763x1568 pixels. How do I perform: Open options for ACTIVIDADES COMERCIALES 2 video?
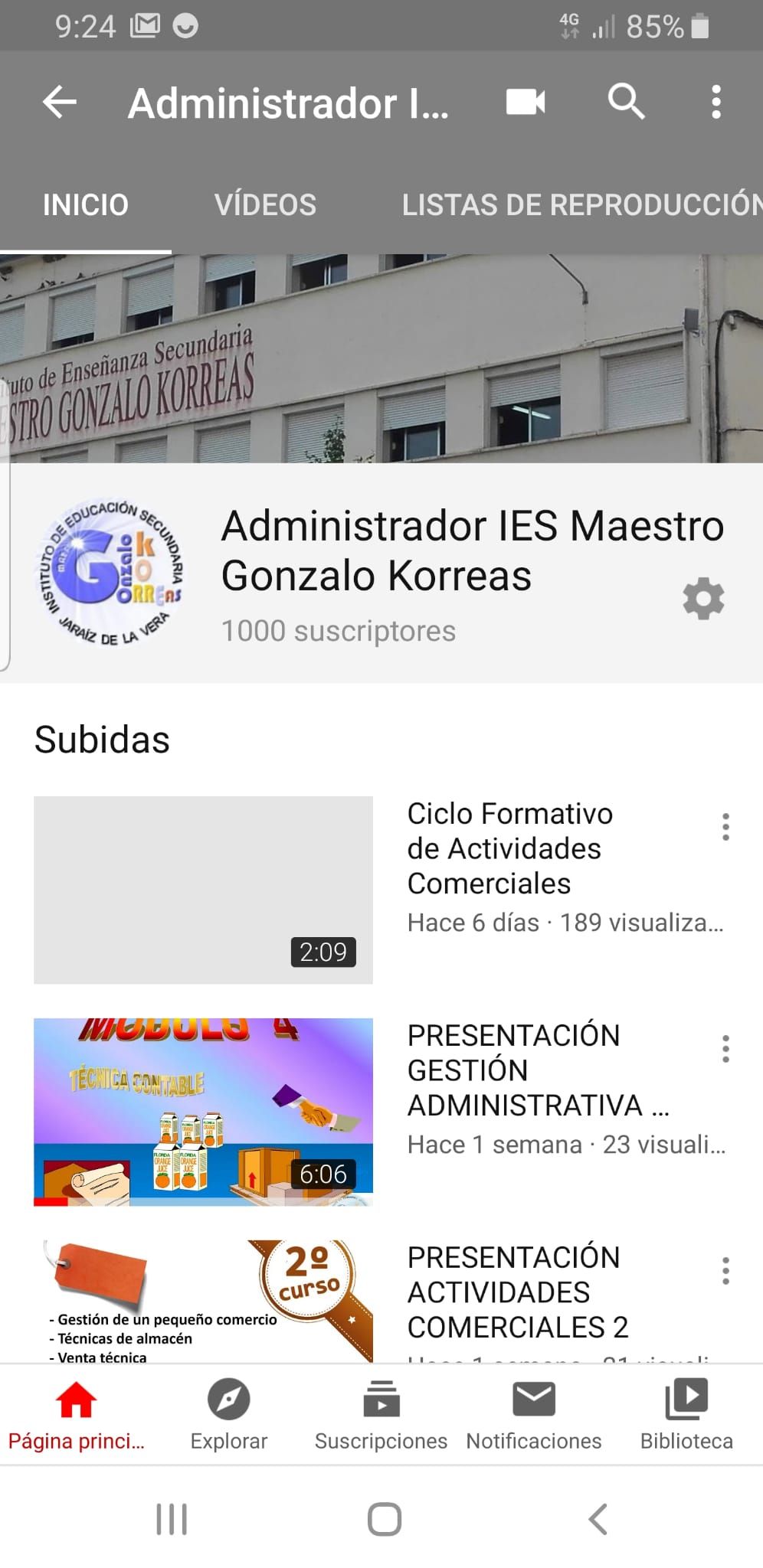[725, 1271]
